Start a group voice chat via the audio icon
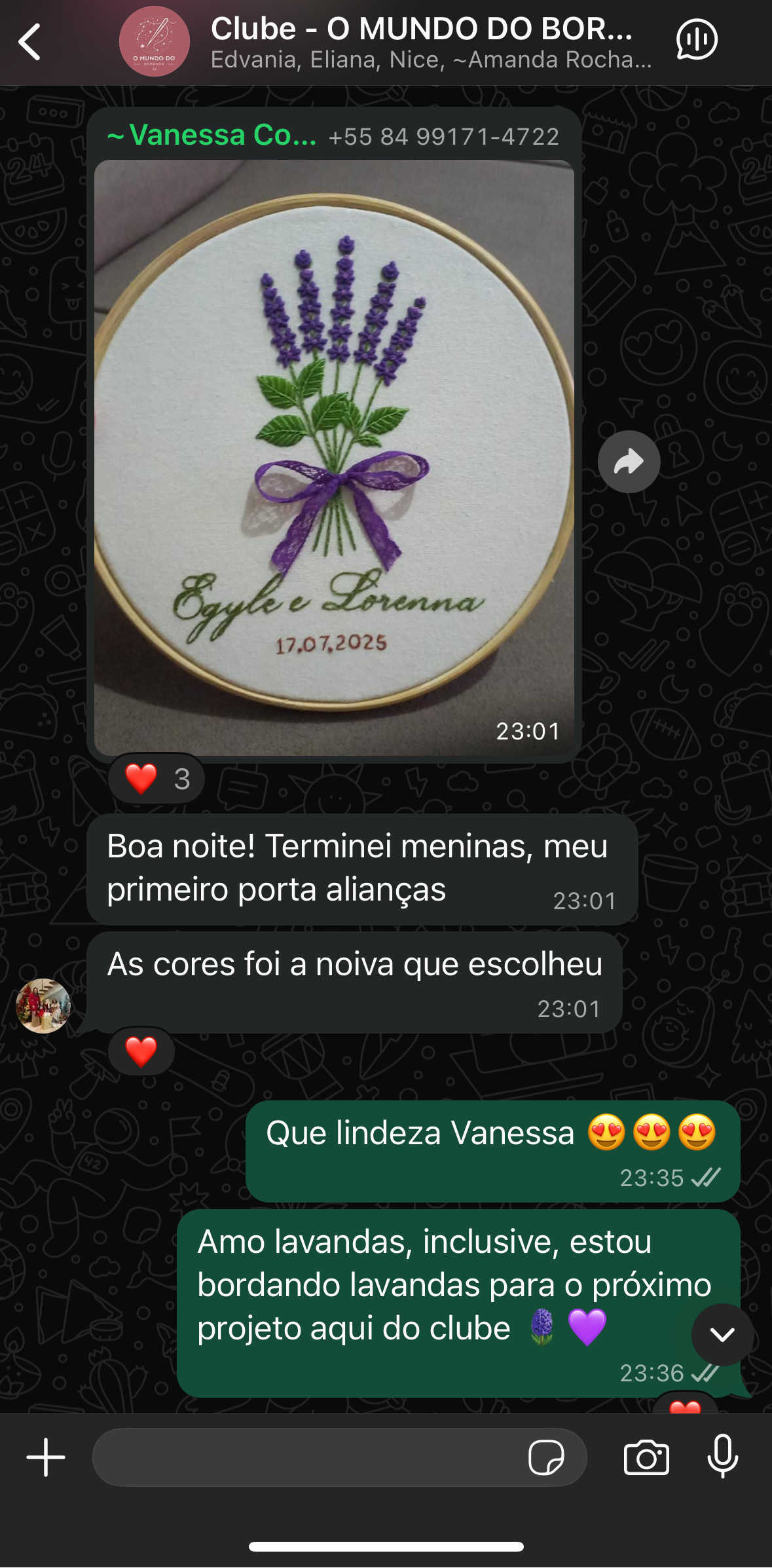 click(x=696, y=41)
